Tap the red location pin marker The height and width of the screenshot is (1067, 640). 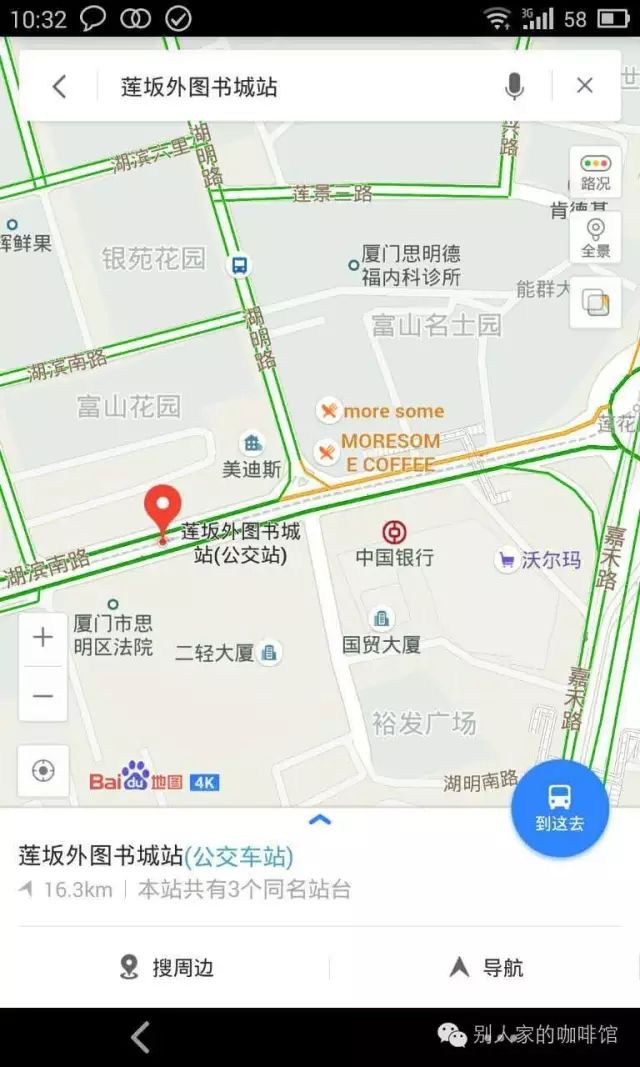pos(163,512)
